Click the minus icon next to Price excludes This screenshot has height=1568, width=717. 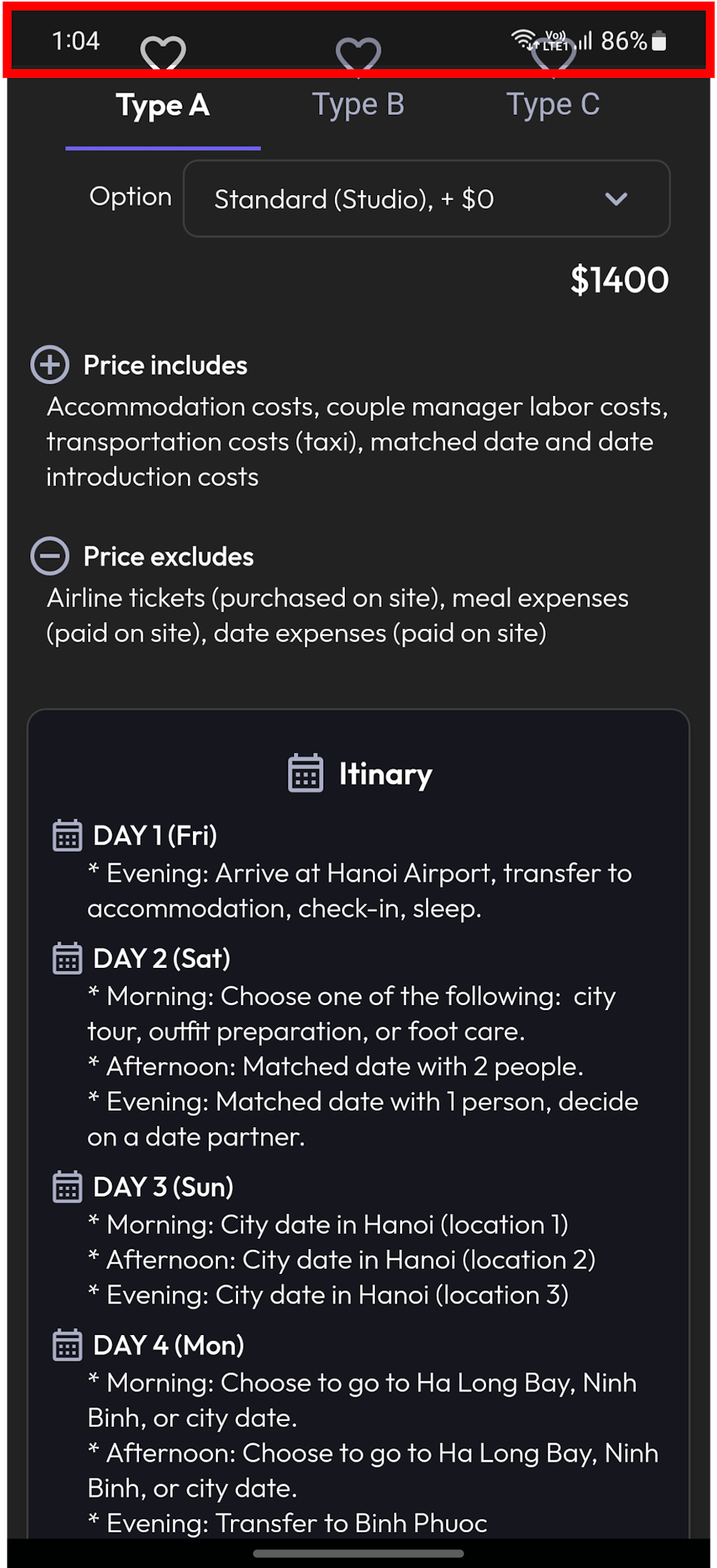(x=49, y=556)
